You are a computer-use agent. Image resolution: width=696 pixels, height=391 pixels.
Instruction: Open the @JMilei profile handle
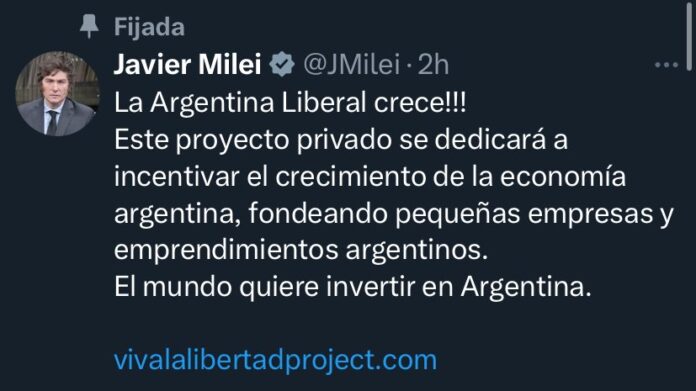click(352, 65)
